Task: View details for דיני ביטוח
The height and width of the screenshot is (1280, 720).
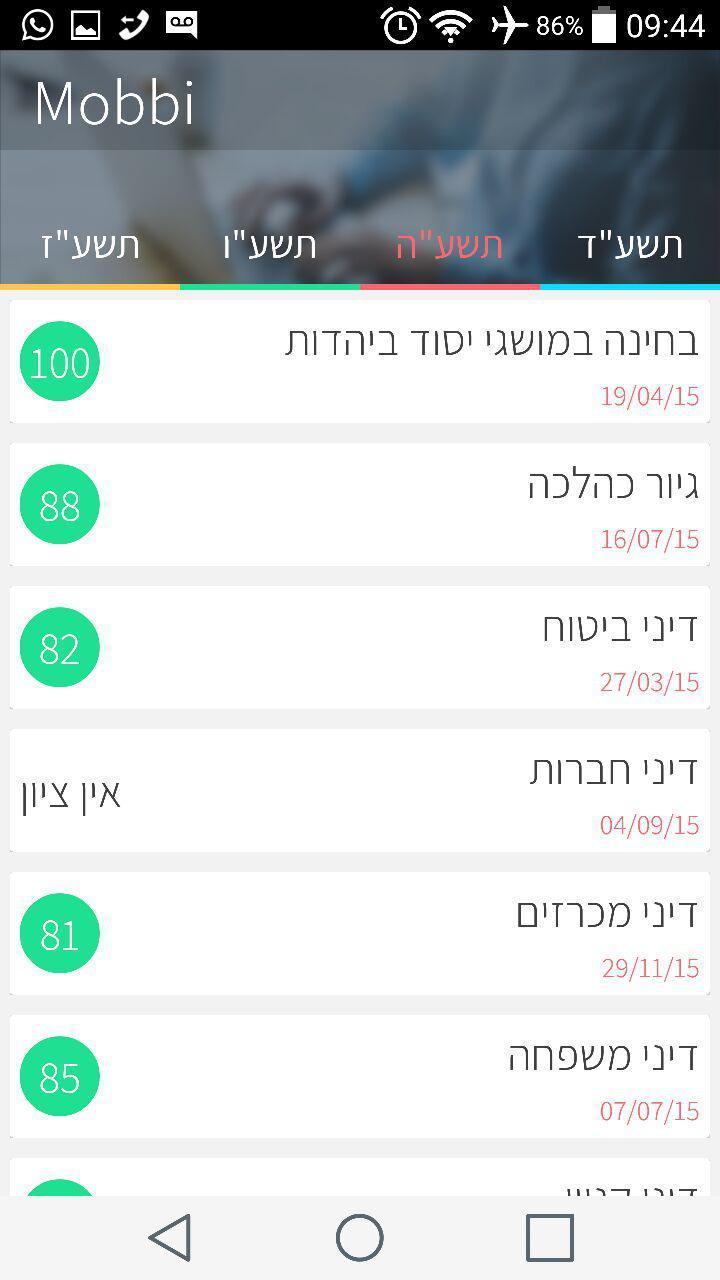Action: (x=360, y=647)
